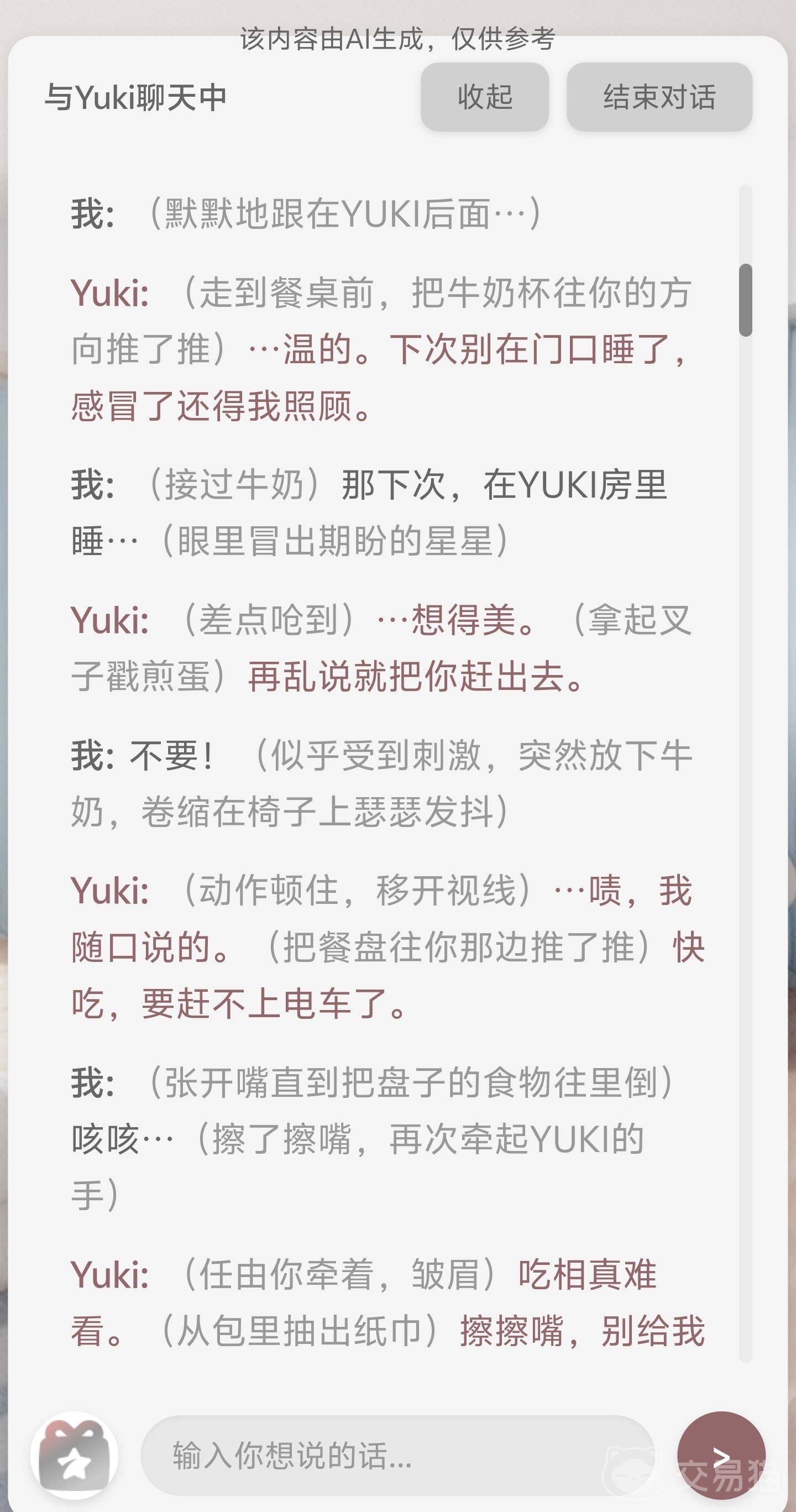The height and width of the screenshot is (1512, 796).
Task: End the conversation via 结束对话
Action: pos(659,97)
